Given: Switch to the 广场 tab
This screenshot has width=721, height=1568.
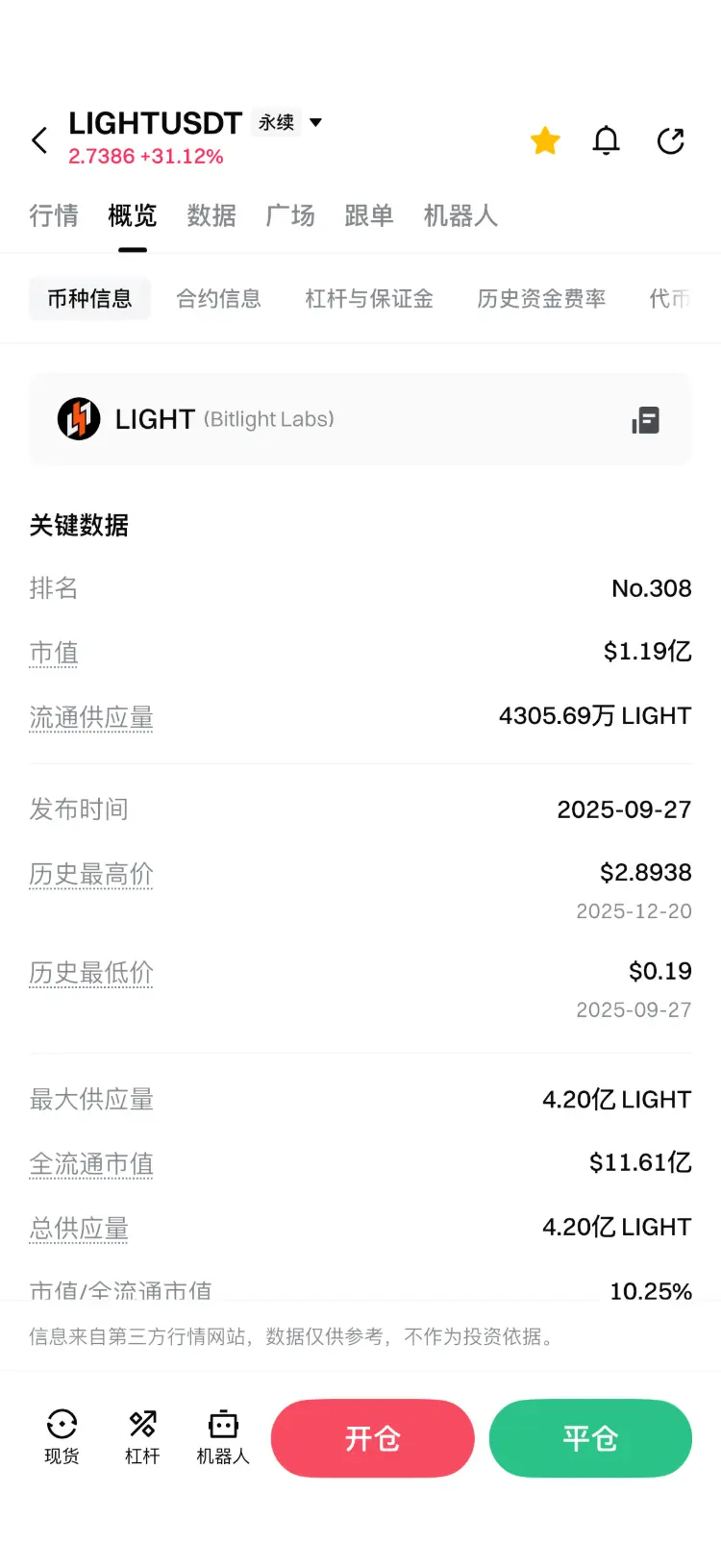Looking at the screenshot, I should click(x=290, y=215).
